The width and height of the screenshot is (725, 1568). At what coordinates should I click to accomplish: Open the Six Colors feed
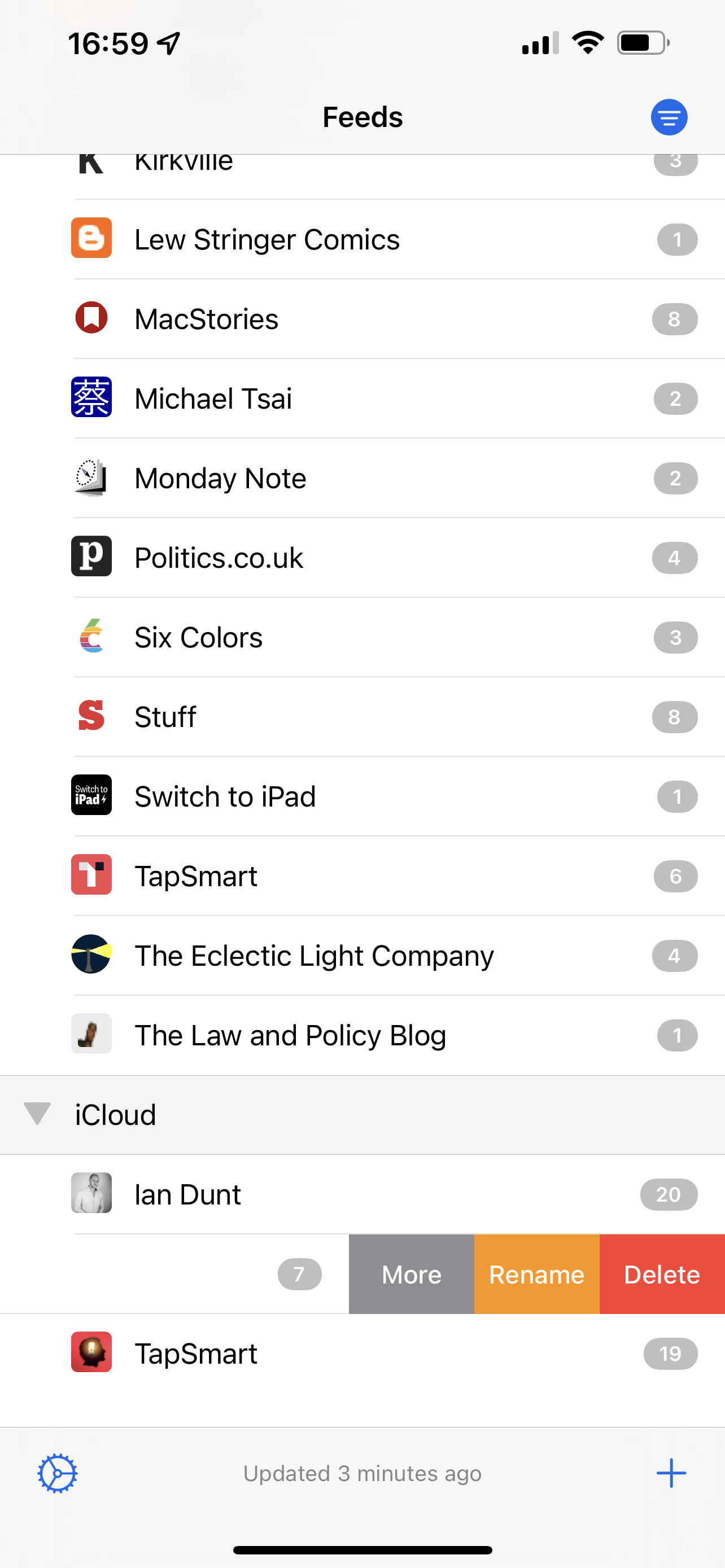click(x=362, y=637)
